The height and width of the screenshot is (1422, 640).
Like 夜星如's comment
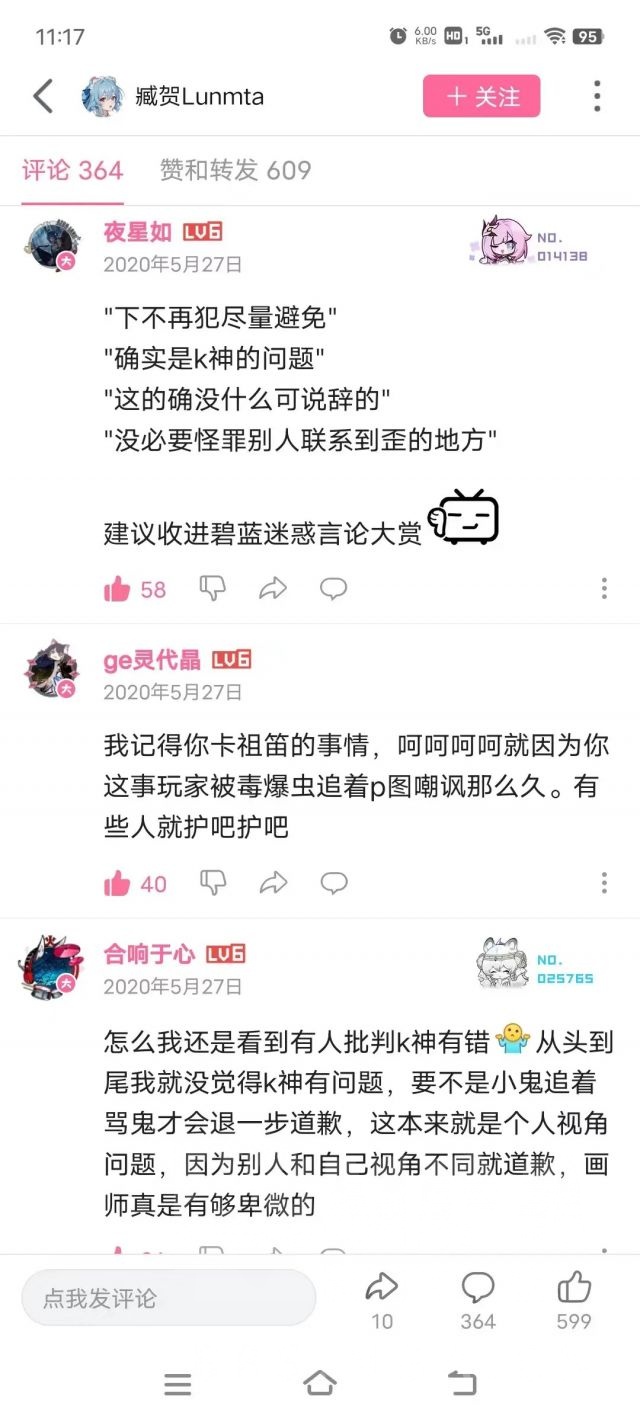click(x=118, y=589)
